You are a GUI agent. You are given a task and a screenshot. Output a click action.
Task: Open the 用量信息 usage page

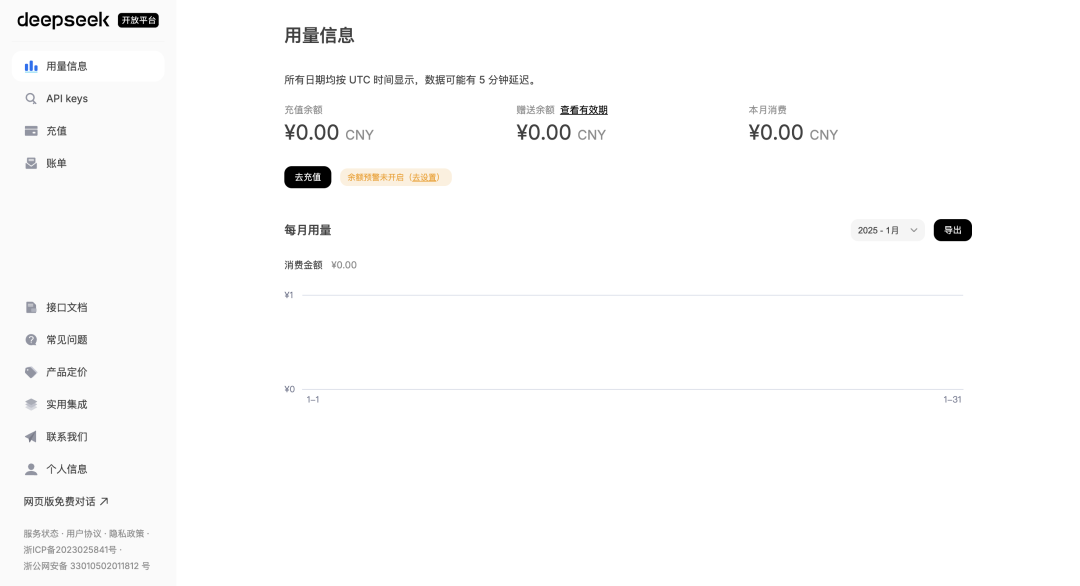pos(66,66)
